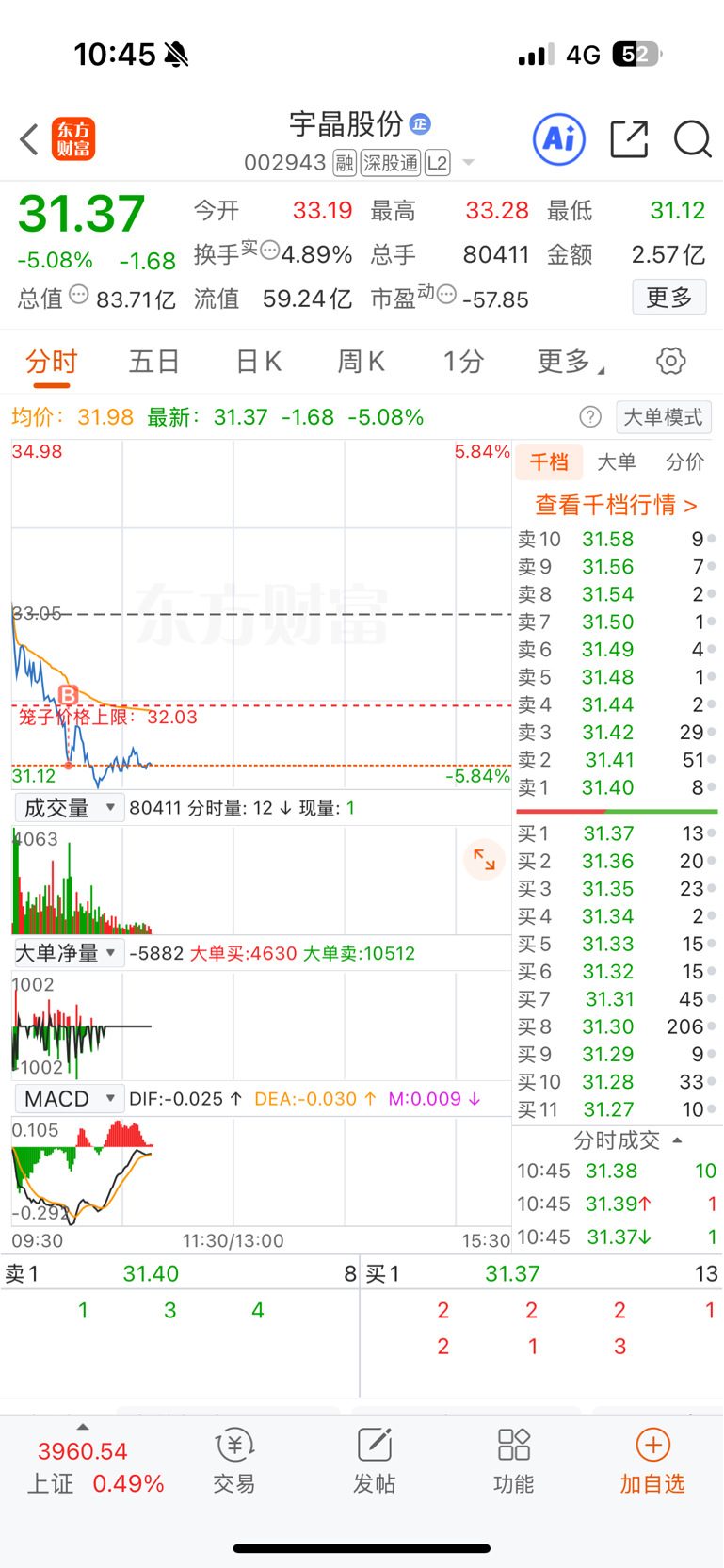Image resolution: width=724 pixels, height=1568 pixels.
Task: Switch to the 日K chart tab
Action: click(258, 361)
